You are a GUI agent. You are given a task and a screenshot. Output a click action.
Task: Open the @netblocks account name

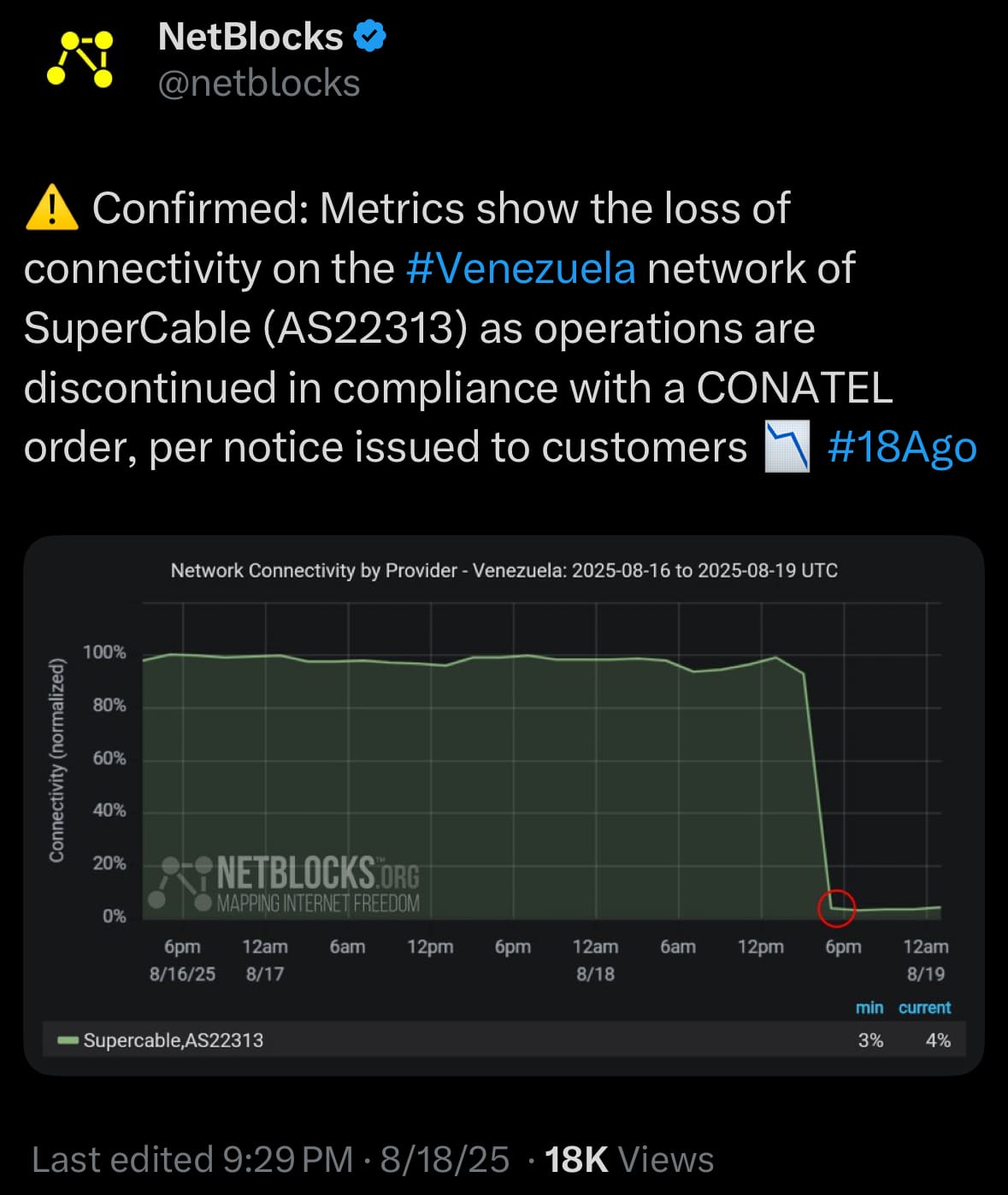[259, 84]
